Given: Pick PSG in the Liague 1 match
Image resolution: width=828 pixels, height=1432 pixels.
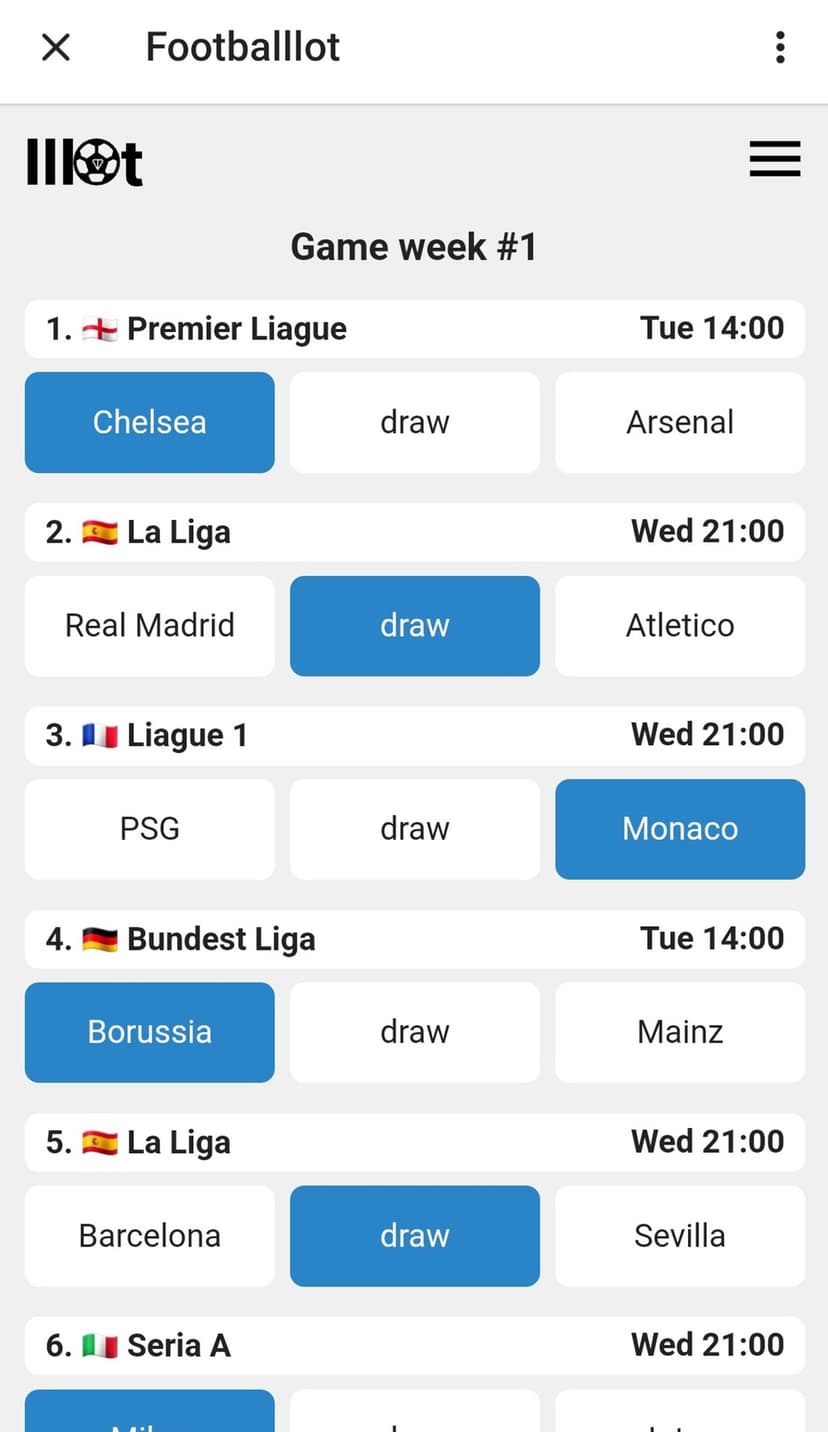Looking at the screenshot, I should [x=150, y=829].
